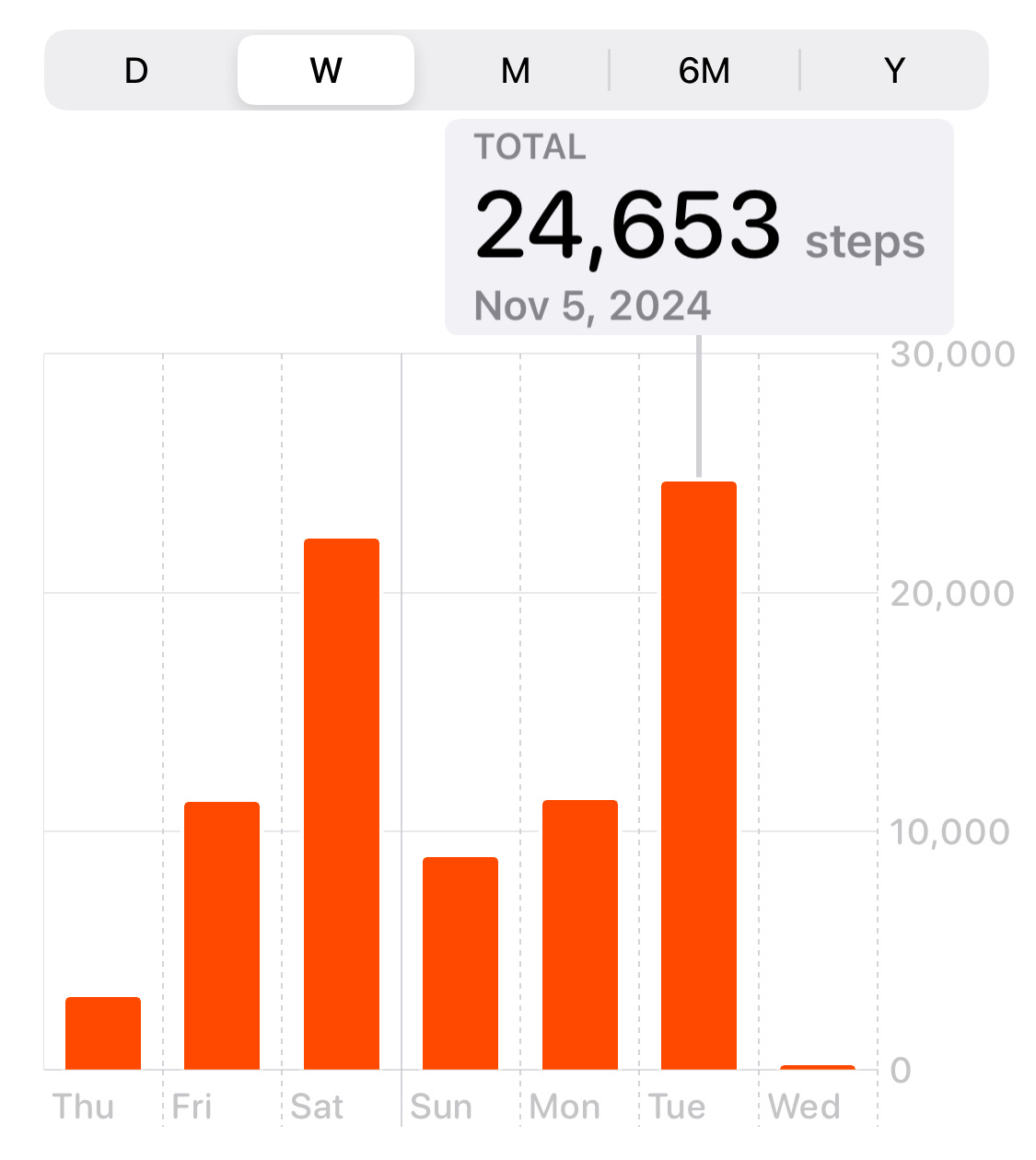Select Friday's step bar

[222, 935]
